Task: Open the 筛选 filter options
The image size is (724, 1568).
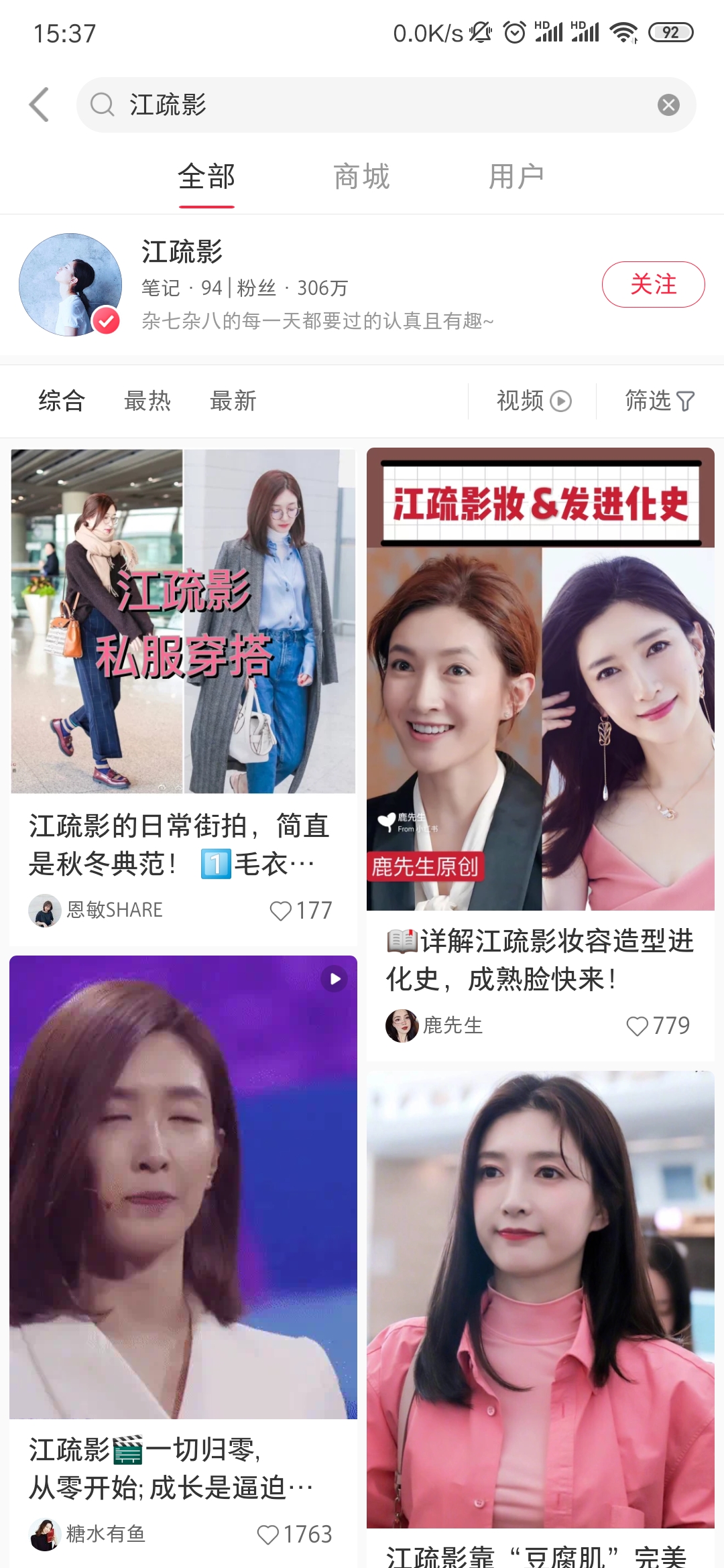Action: click(659, 401)
